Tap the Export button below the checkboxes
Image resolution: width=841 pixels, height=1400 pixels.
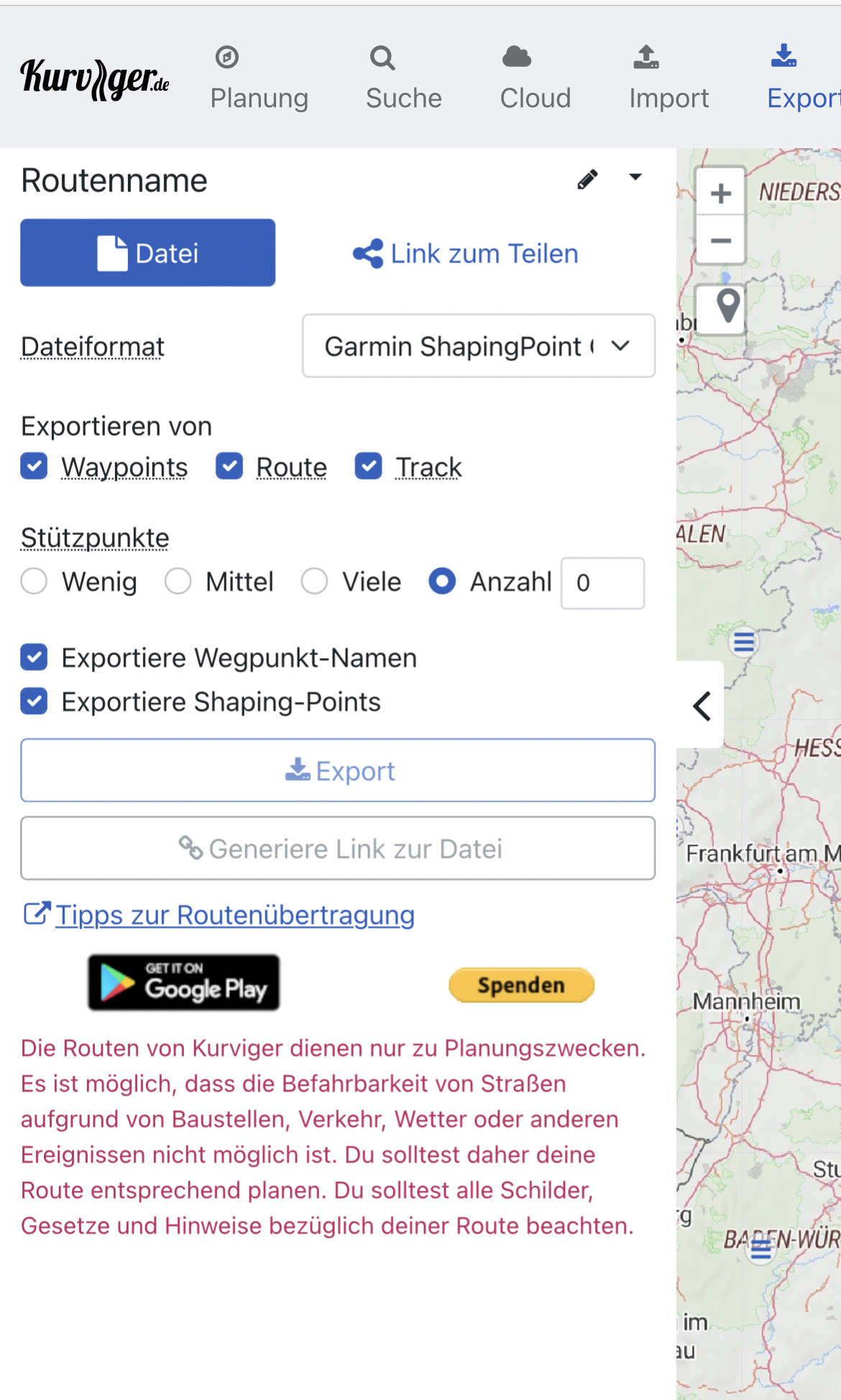tap(338, 770)
